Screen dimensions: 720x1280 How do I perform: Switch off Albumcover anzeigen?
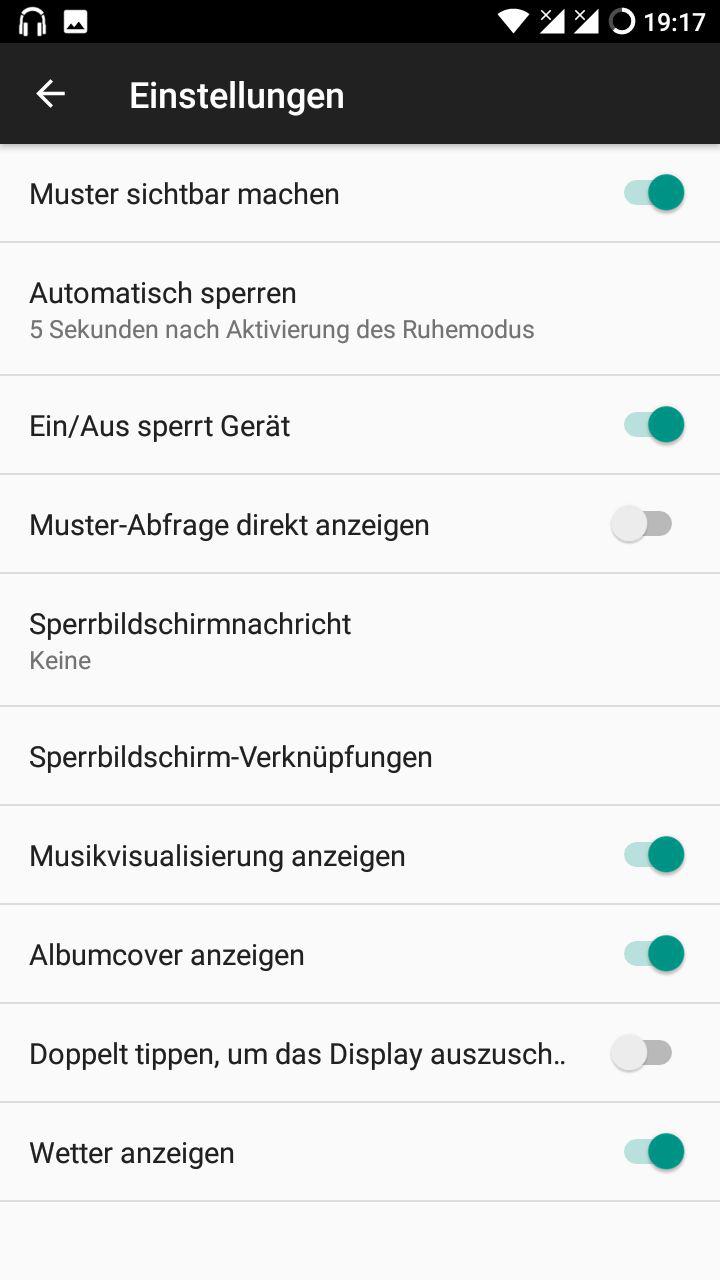pos(654,955)
